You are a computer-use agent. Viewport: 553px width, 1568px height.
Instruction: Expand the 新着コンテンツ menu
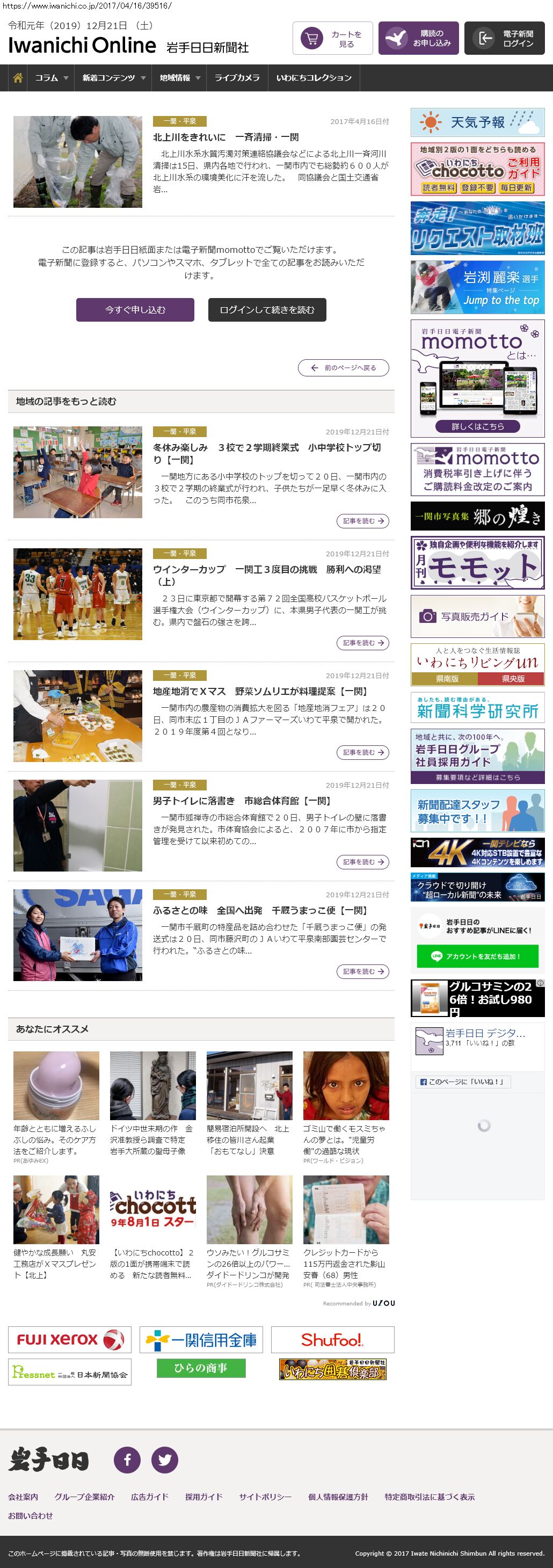pos(113,78)
